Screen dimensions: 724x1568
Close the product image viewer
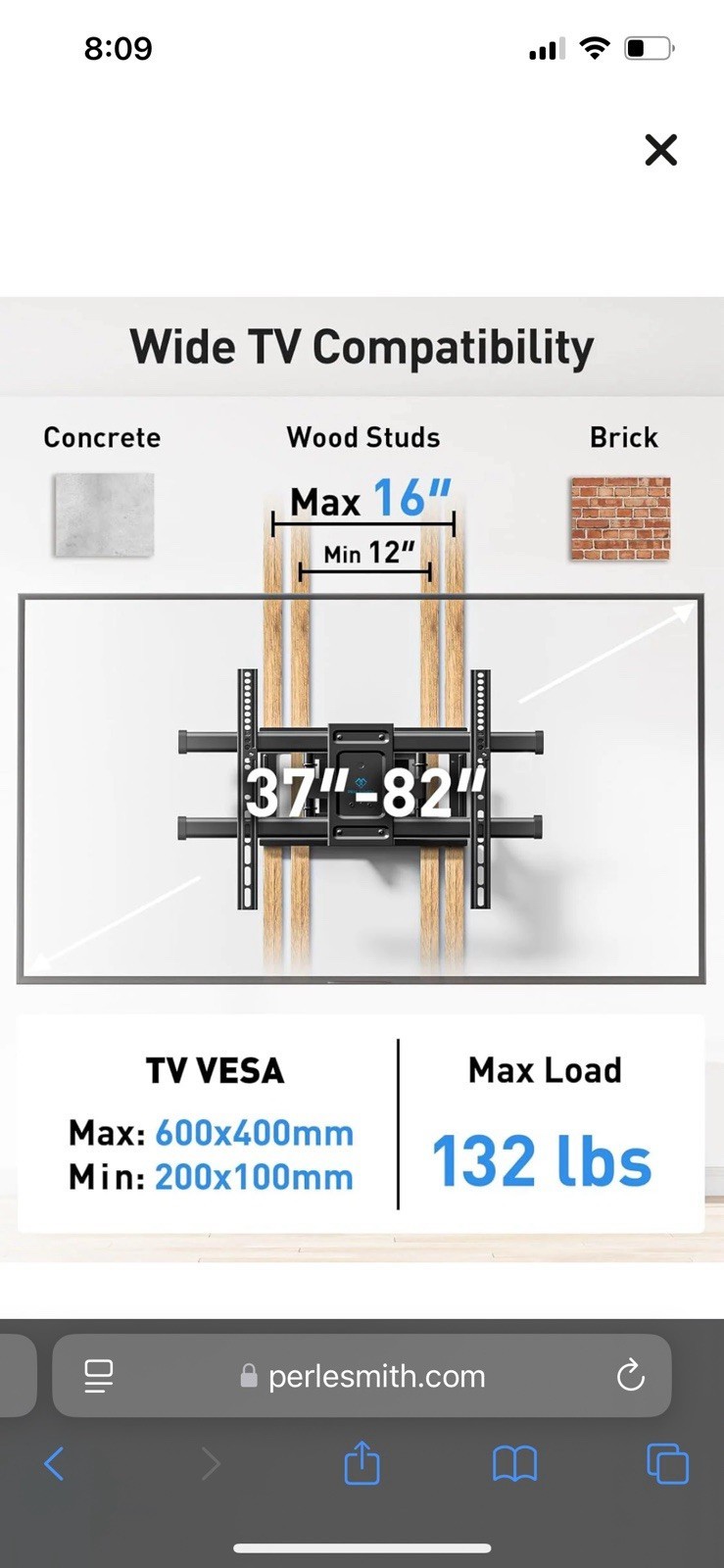661,150
